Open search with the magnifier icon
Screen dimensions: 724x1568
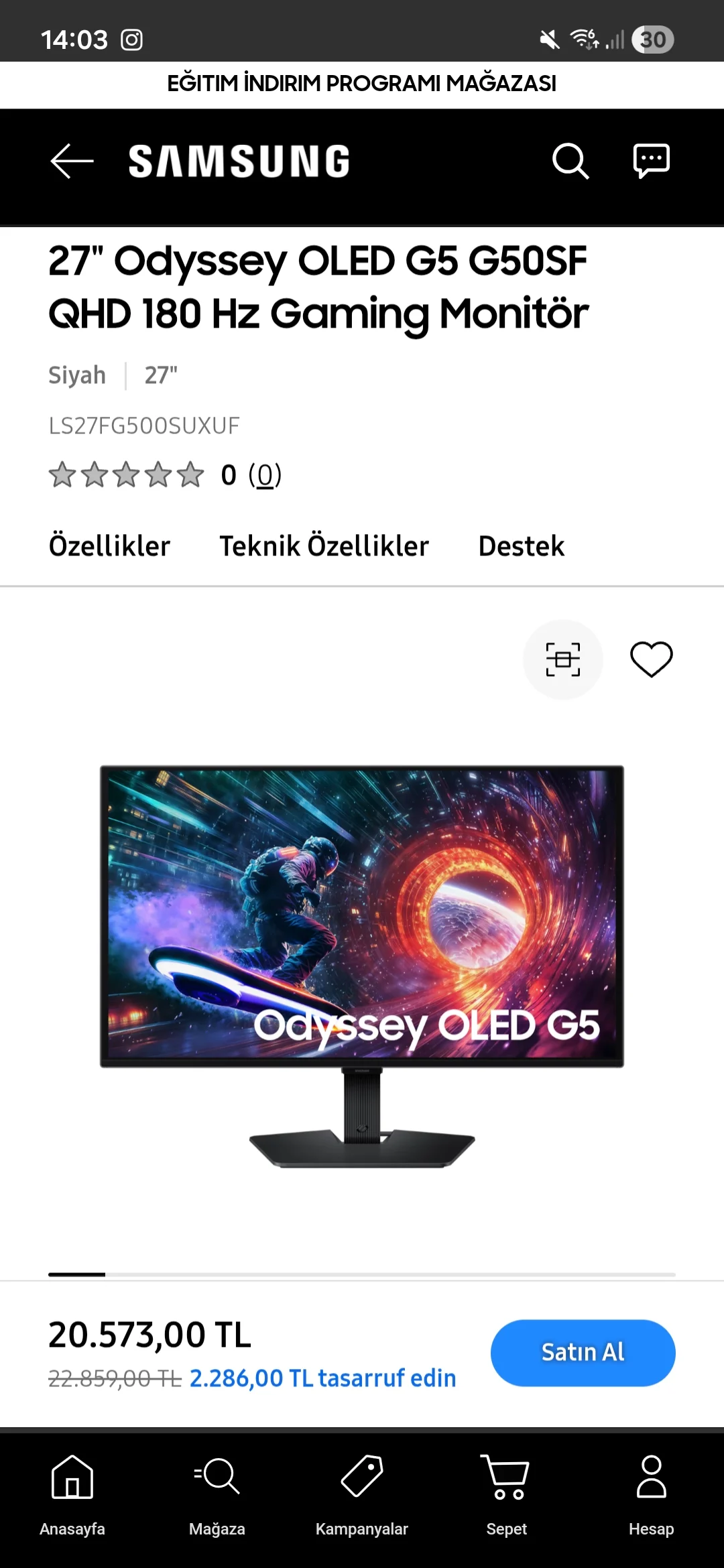(x=570, y=161)
